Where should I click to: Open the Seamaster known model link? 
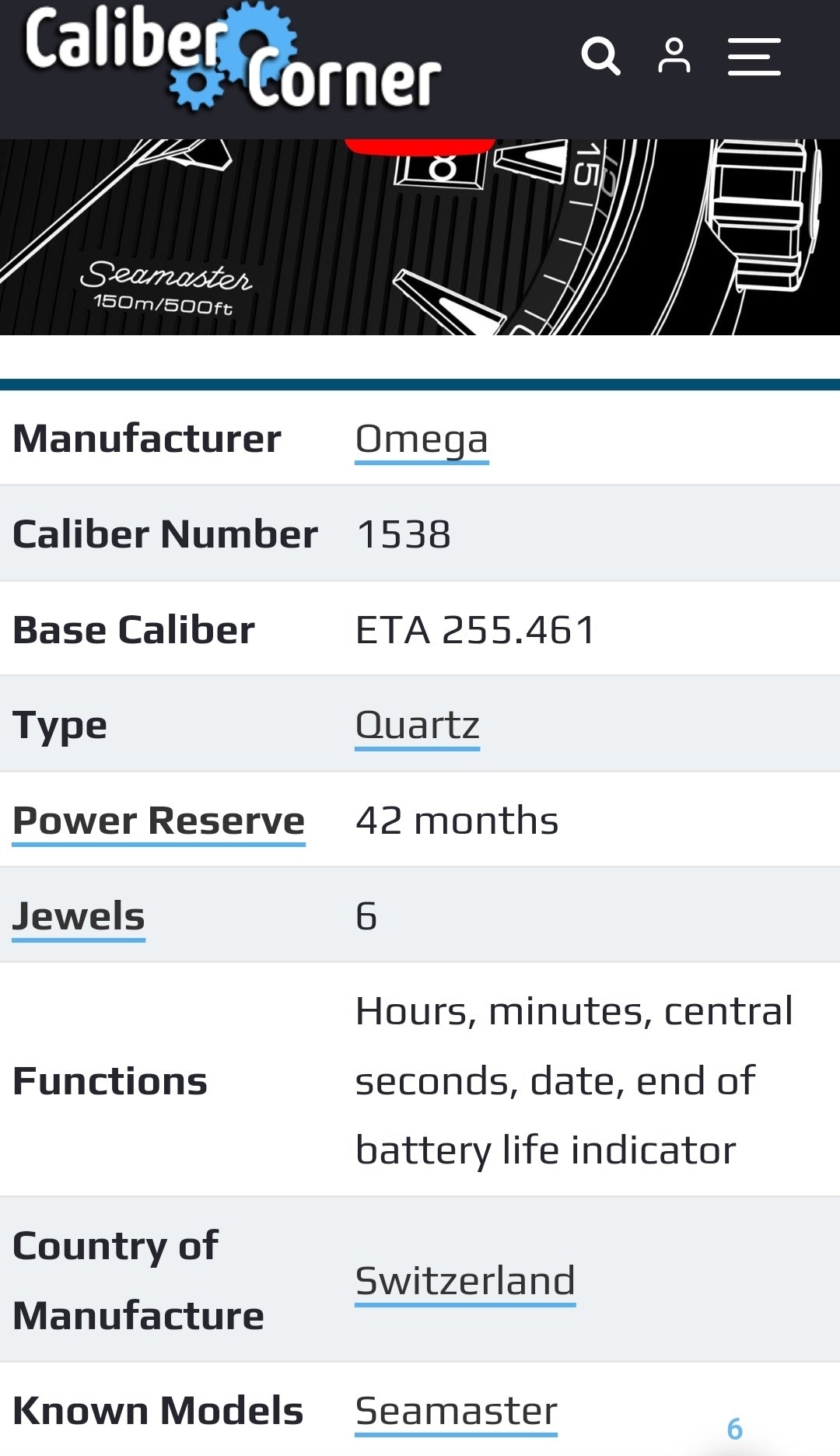click(x=456, y=1410)
